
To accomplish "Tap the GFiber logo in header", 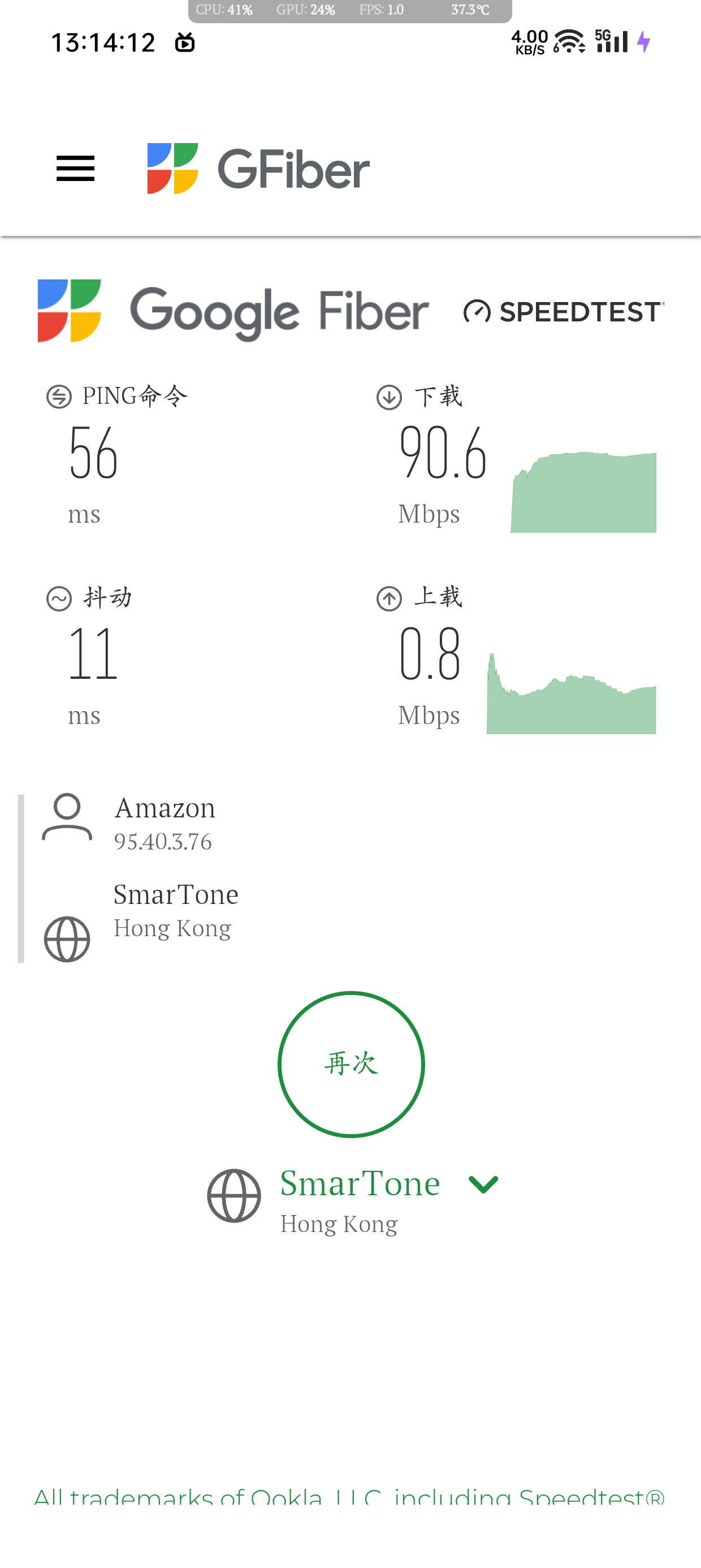I will 258,169.
